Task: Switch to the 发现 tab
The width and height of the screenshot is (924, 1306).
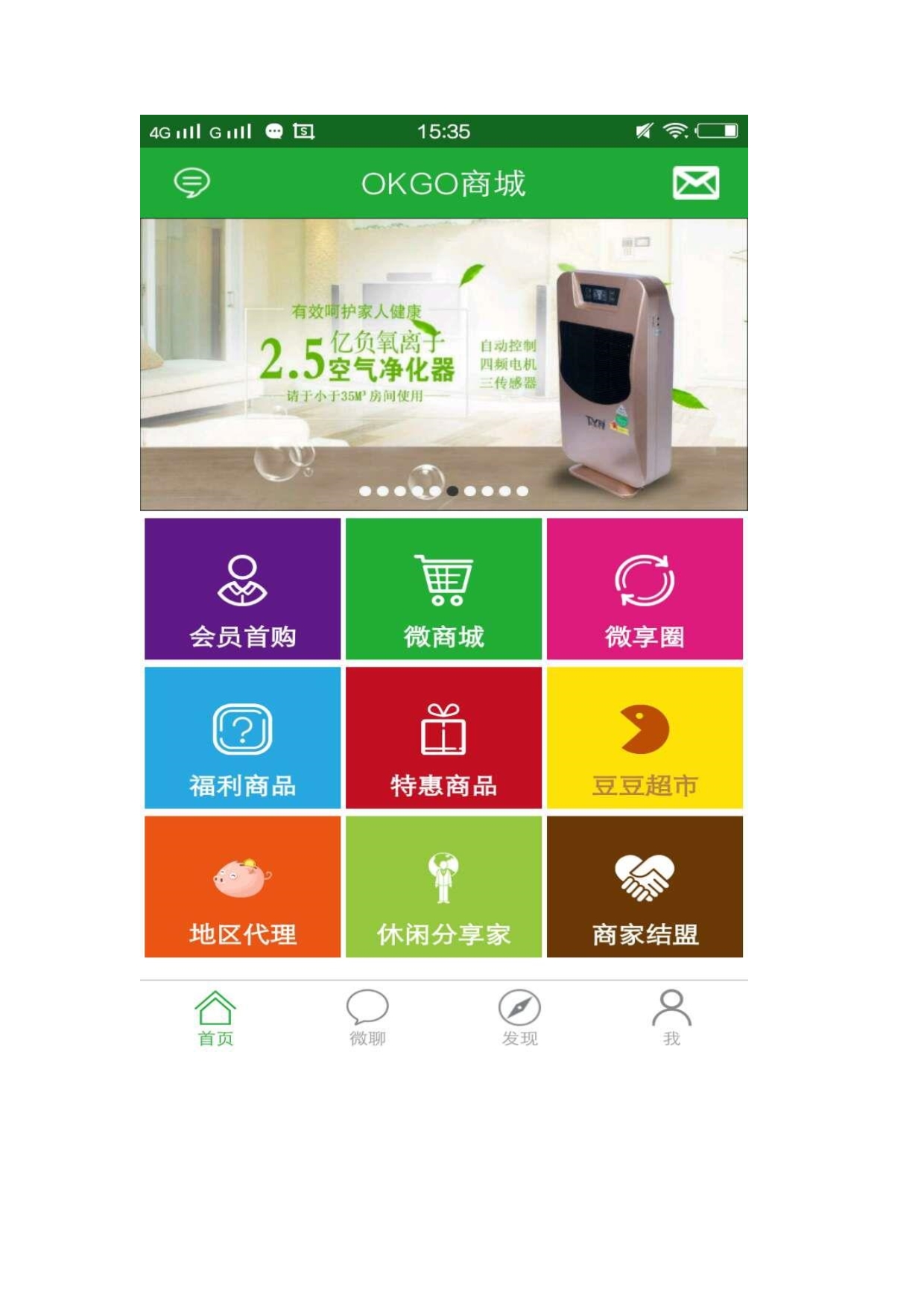Action: click(519, 1018)
